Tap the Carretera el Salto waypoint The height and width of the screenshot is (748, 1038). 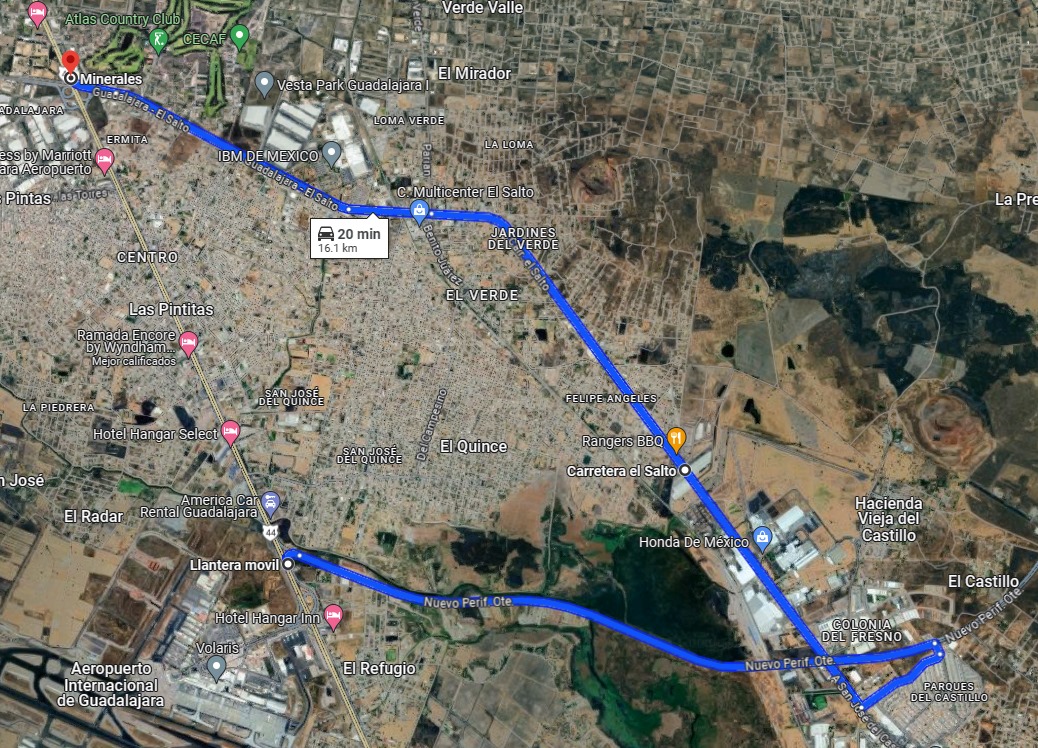[685, 470]
